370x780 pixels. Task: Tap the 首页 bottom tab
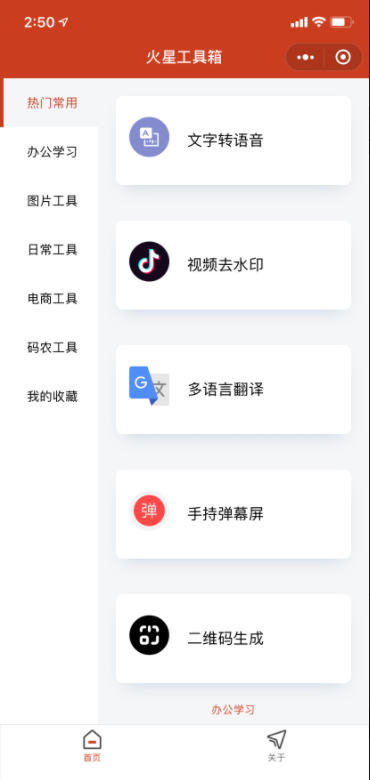pyautogui.click(x=92, y=746)
